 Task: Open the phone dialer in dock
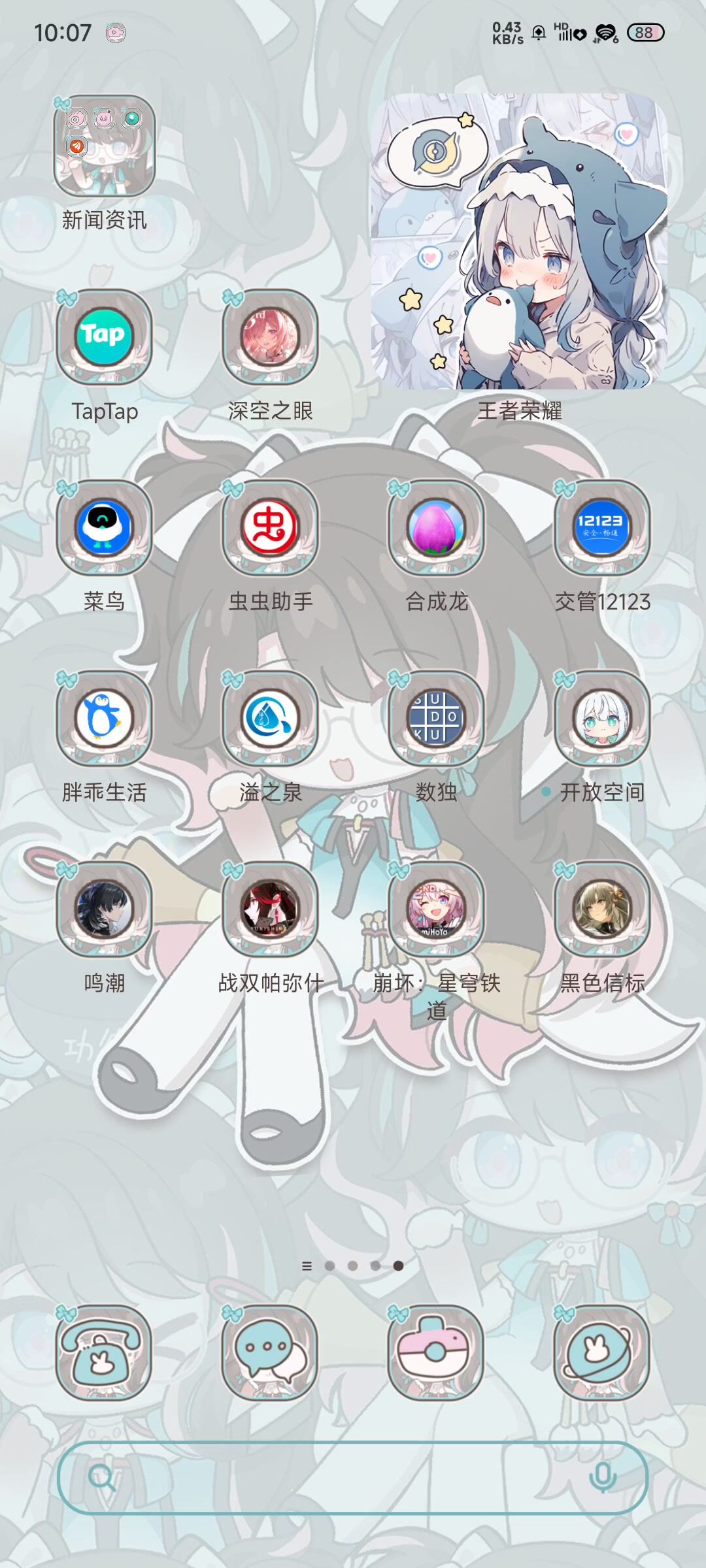click(104, 1352)
